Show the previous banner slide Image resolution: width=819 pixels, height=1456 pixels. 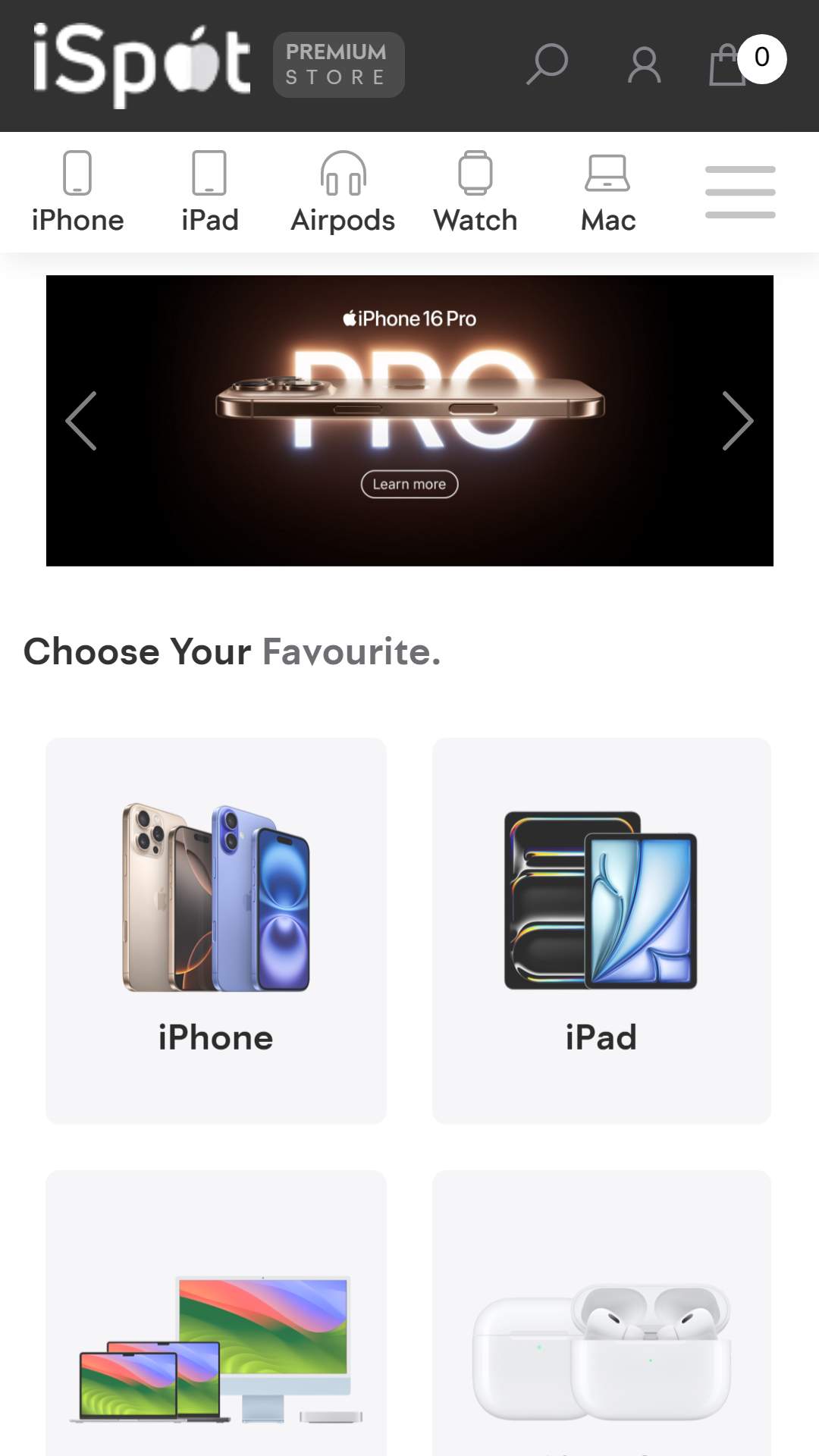click(x=81, y=421)
